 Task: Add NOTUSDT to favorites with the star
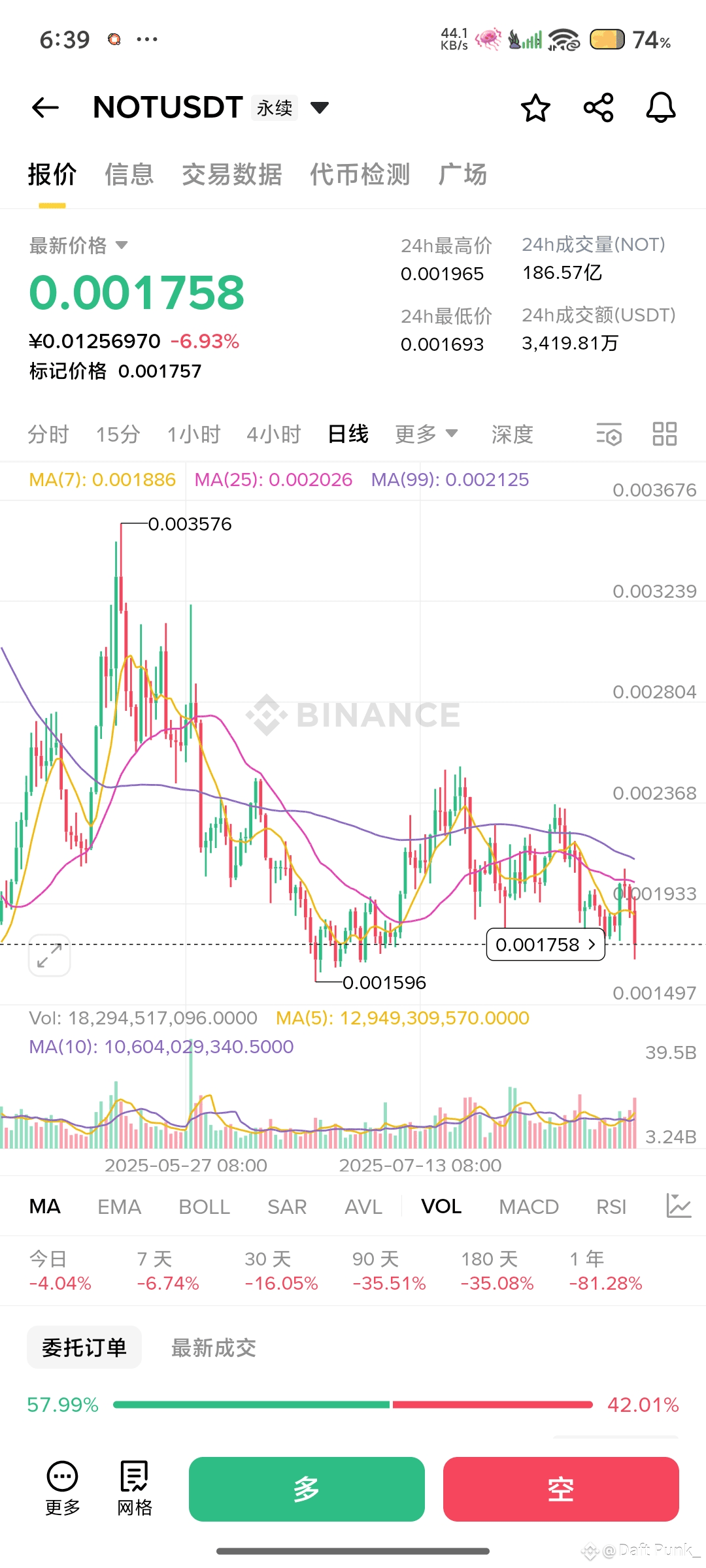(535, 108)
